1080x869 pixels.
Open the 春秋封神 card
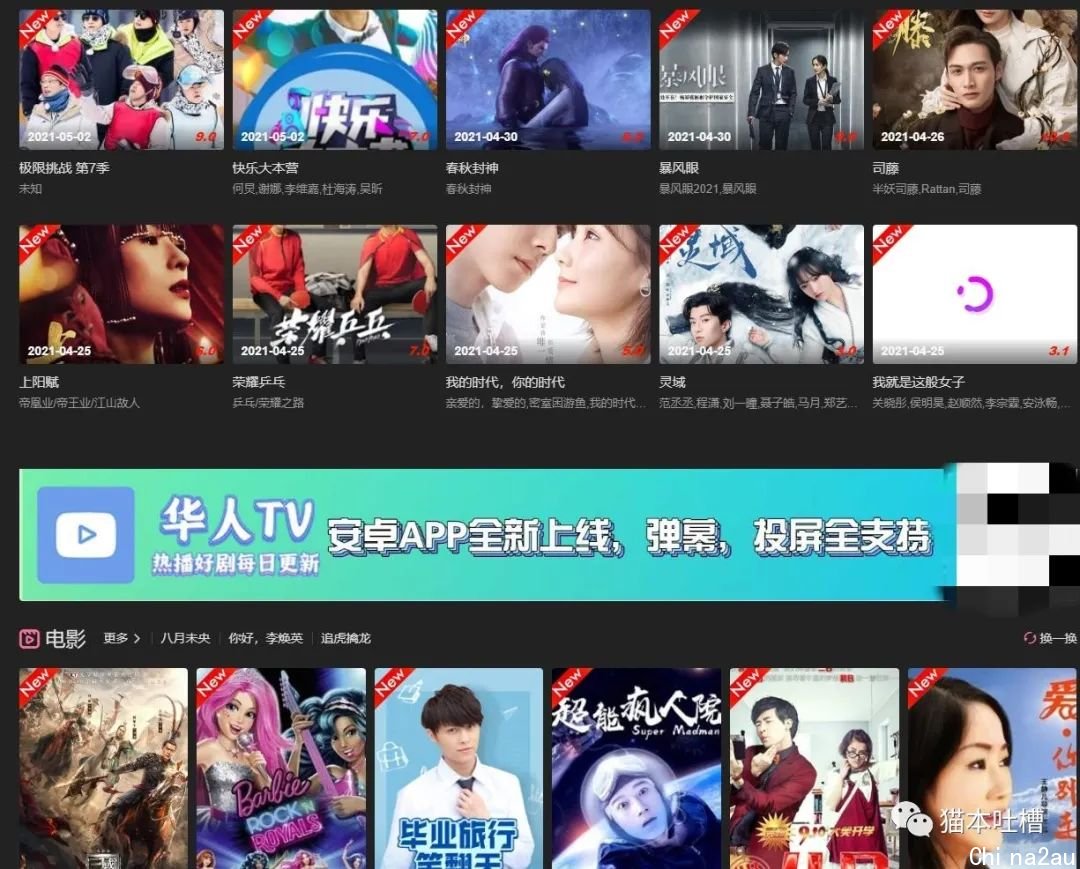[548, 80]
